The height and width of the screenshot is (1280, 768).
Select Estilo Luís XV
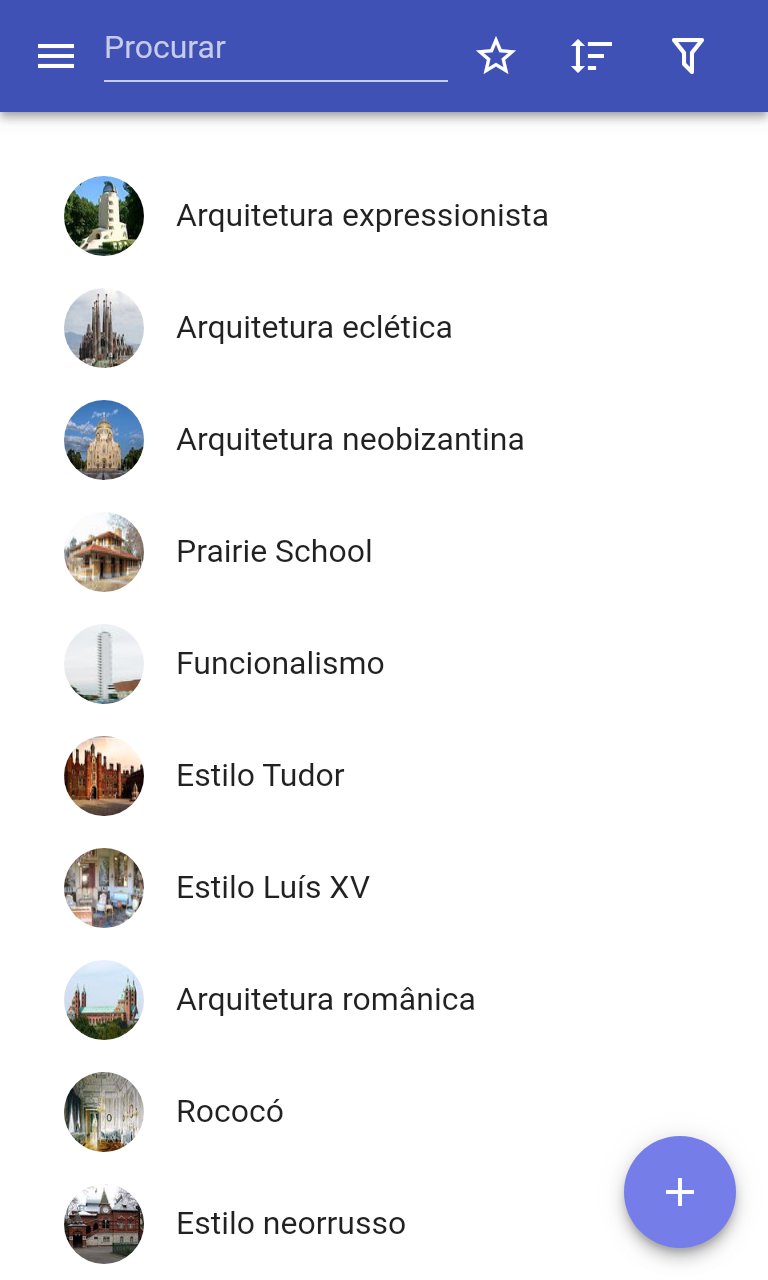coord(273,888)
